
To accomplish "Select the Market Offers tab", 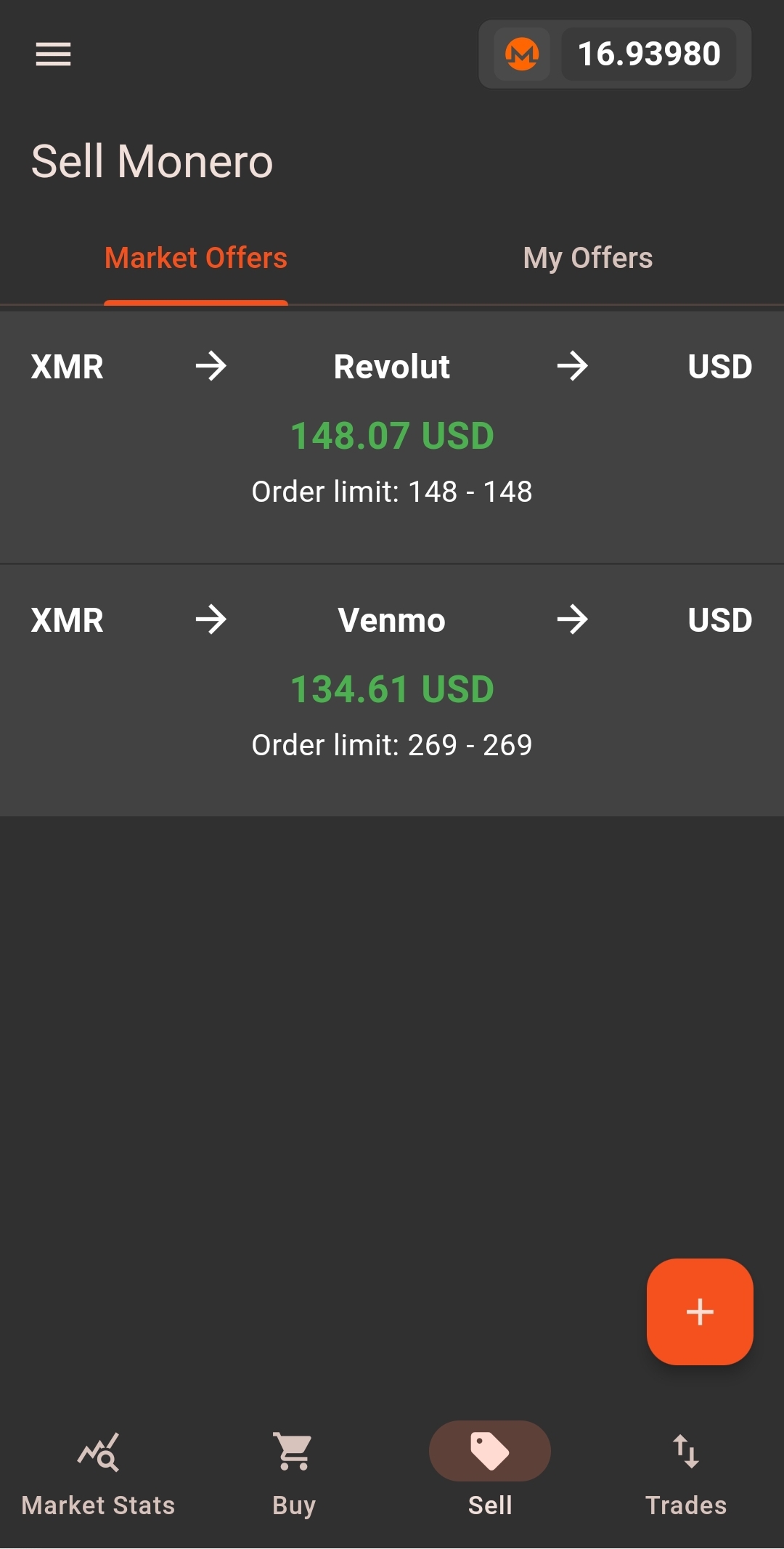I will click(x=196, y=259).
